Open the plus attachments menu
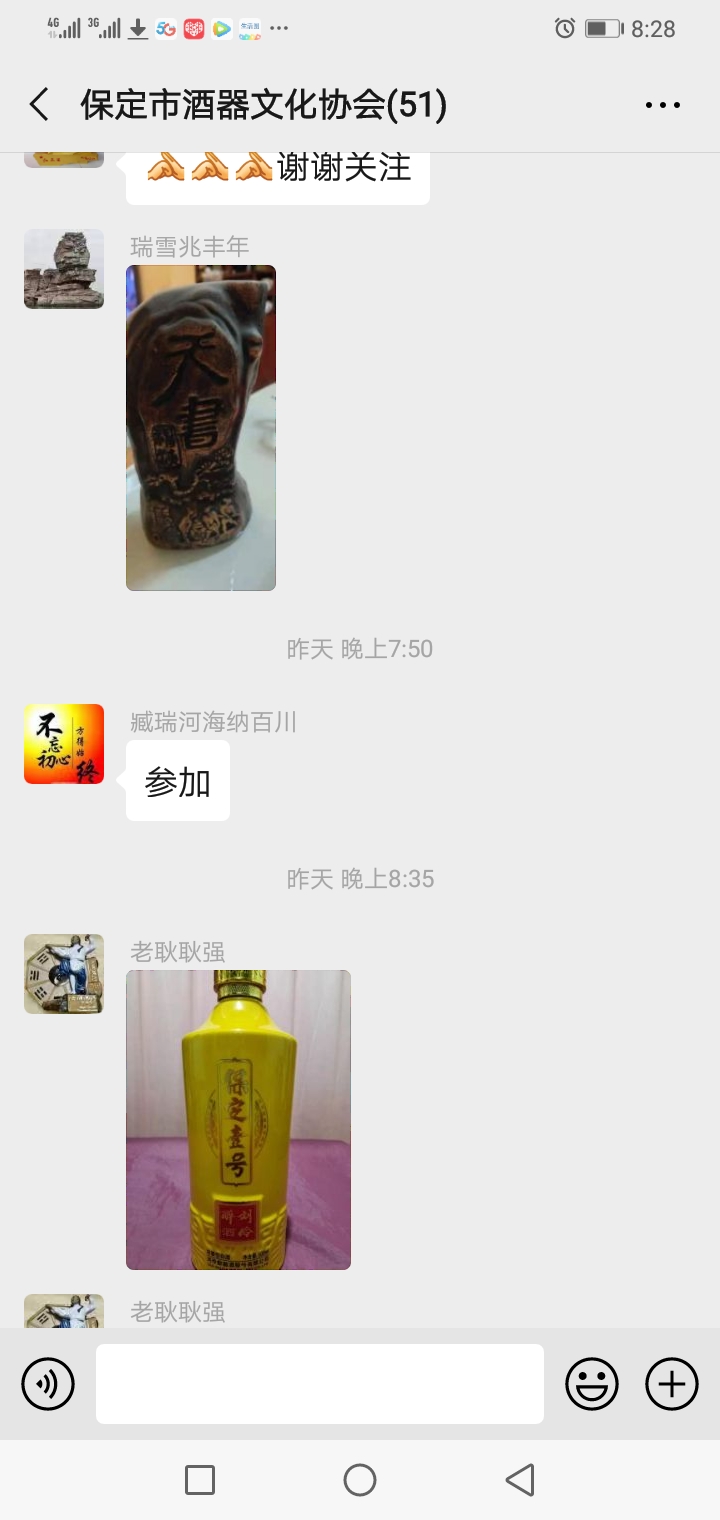 pyautogui.click(x=671, y=1384)
